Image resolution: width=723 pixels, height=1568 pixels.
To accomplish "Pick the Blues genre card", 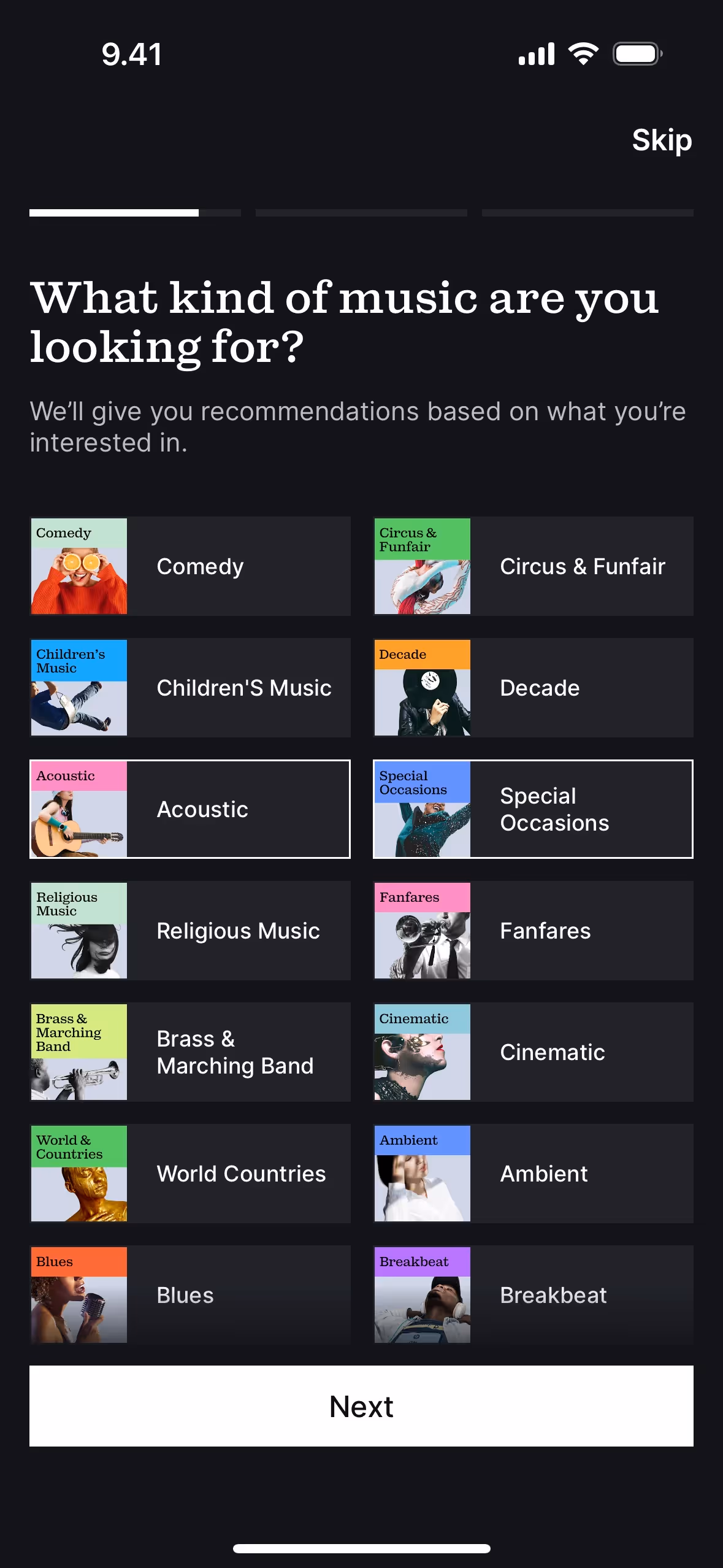I will [190, 1295].
